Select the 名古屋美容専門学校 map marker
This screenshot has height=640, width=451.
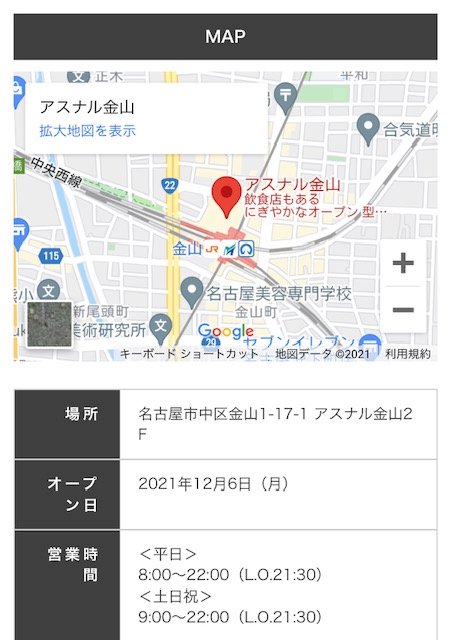pos(192,292)
